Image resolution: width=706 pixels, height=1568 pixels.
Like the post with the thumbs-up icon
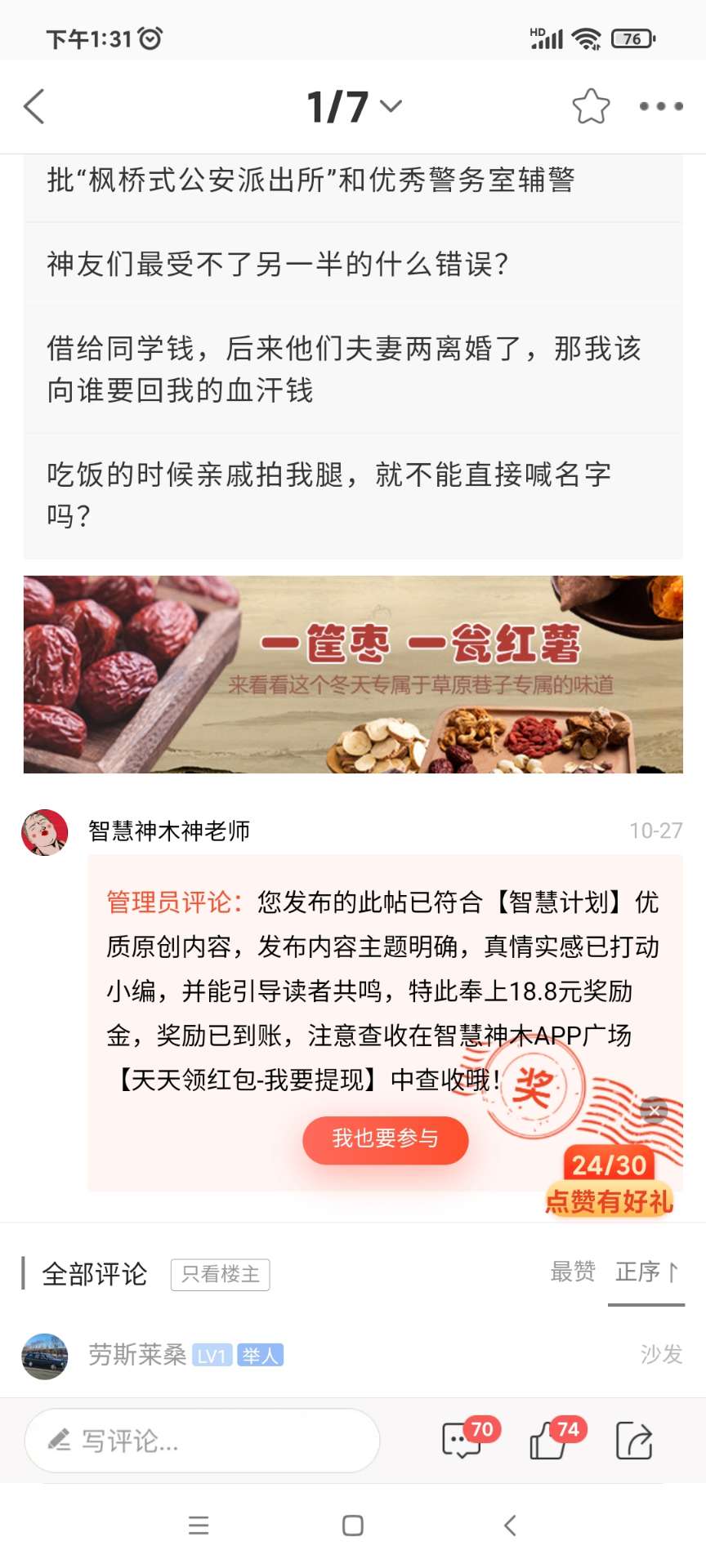click(x=550, y=1441)
